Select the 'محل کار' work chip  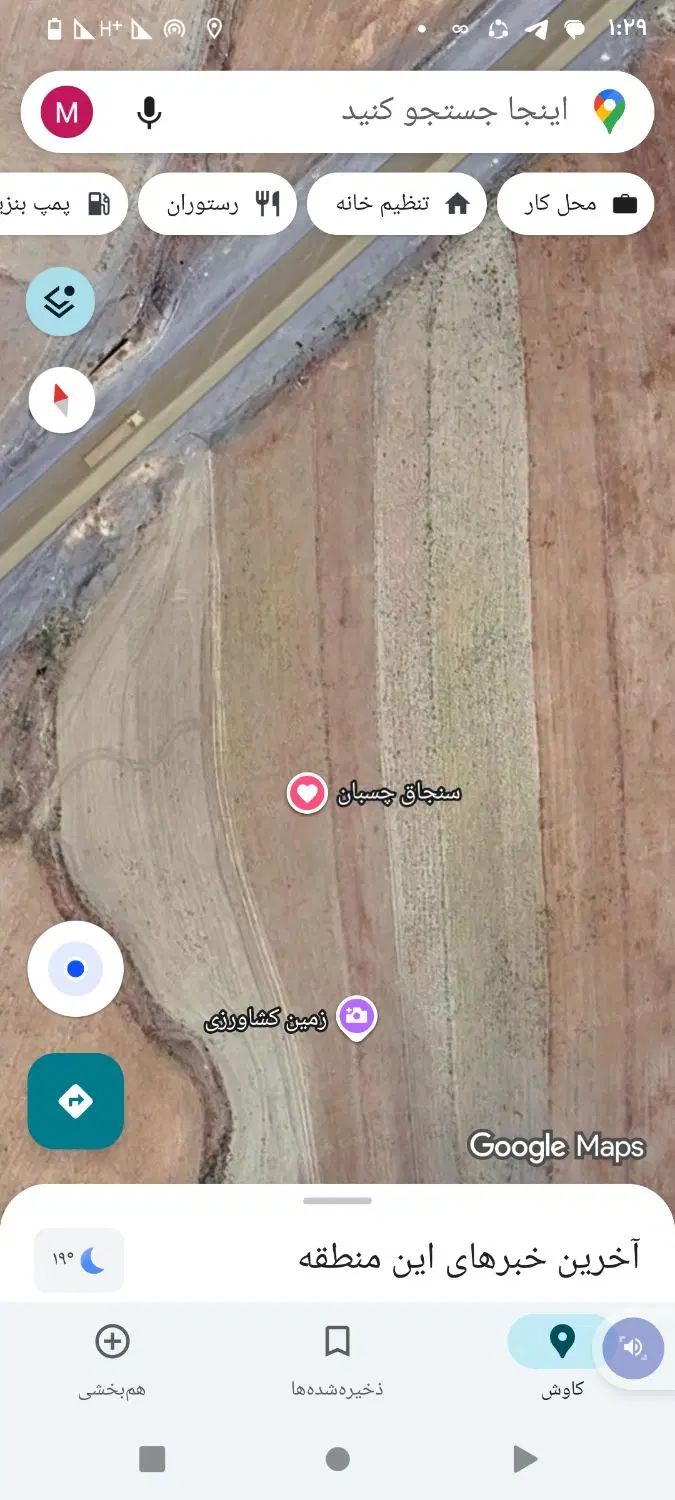tap(578, 204)
